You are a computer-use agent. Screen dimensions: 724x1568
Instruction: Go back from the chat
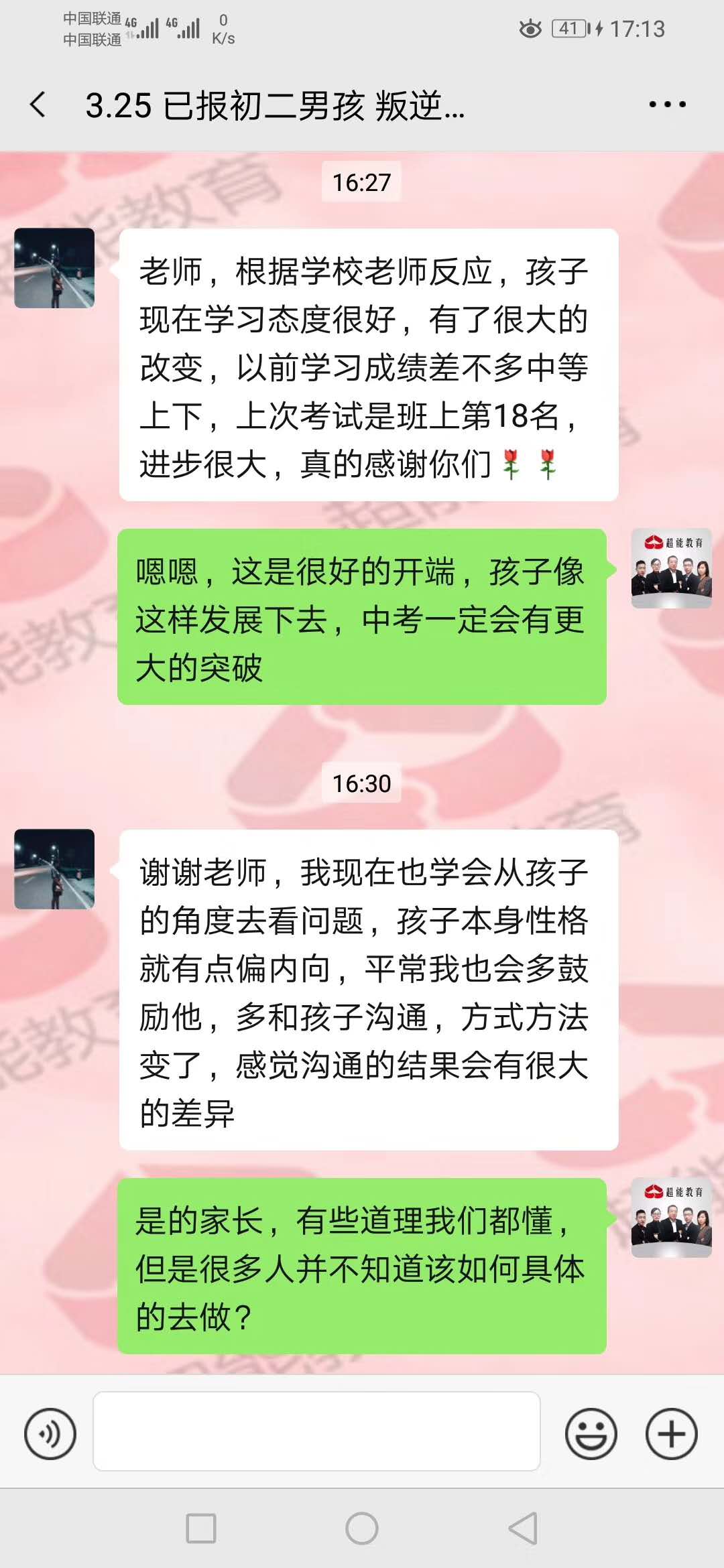pos(38,105)
